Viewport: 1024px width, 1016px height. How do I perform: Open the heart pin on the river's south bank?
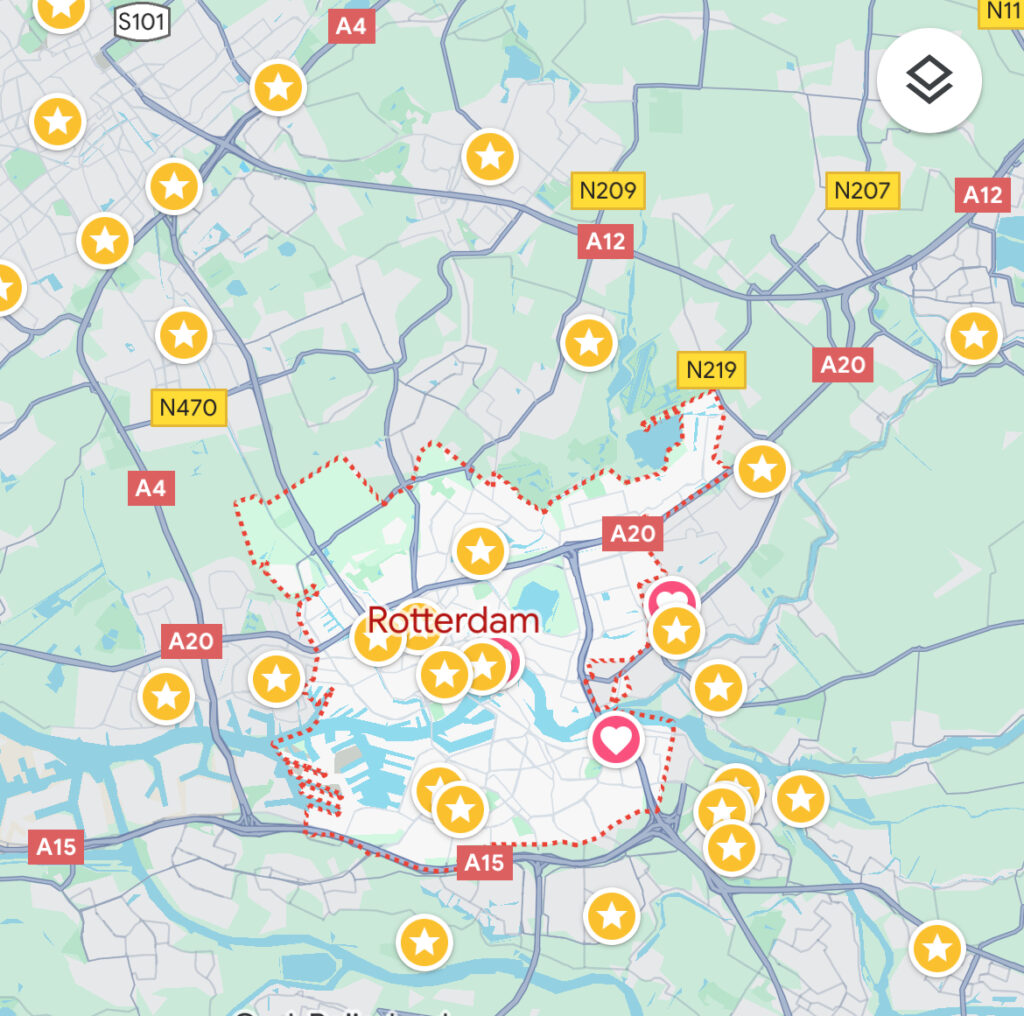616,740
